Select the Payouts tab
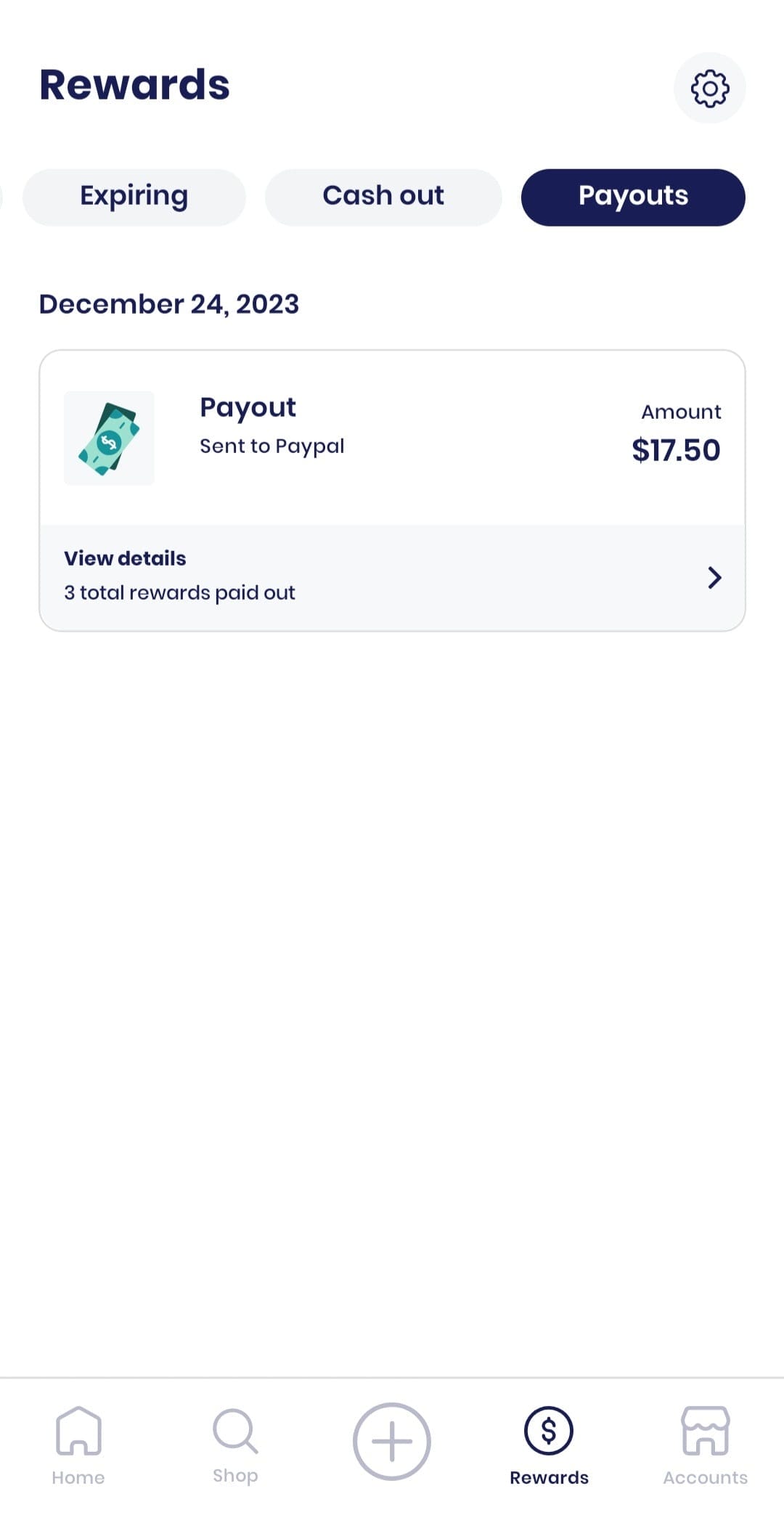Screen dimensions: 784x1539 [x=633, y=197]
